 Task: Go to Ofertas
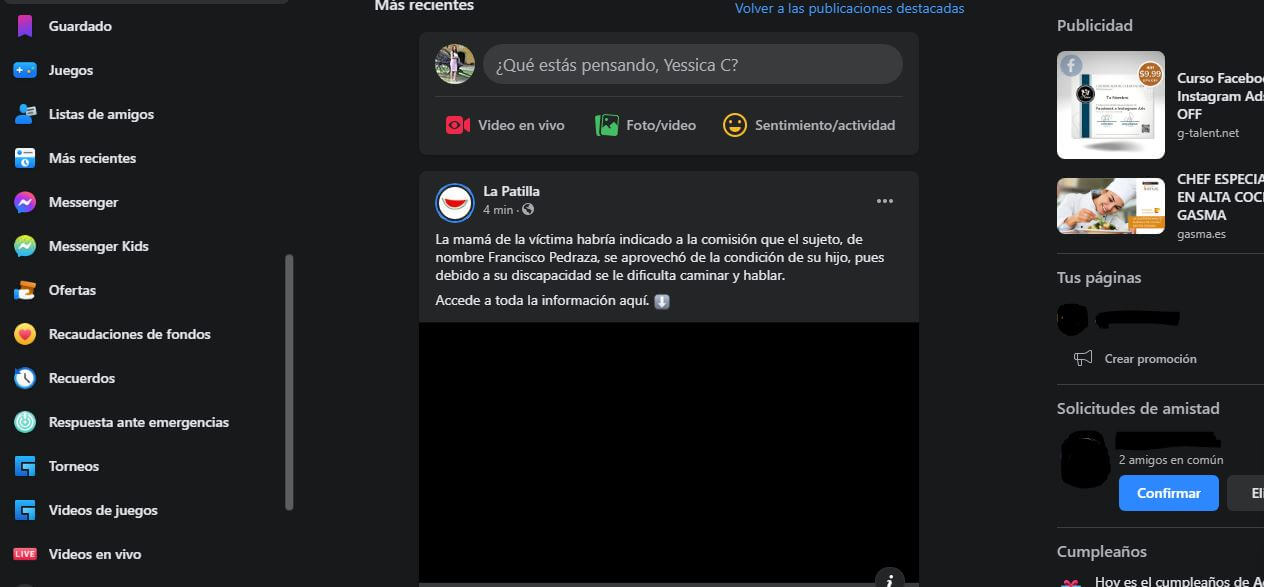[x=72, y=290]
